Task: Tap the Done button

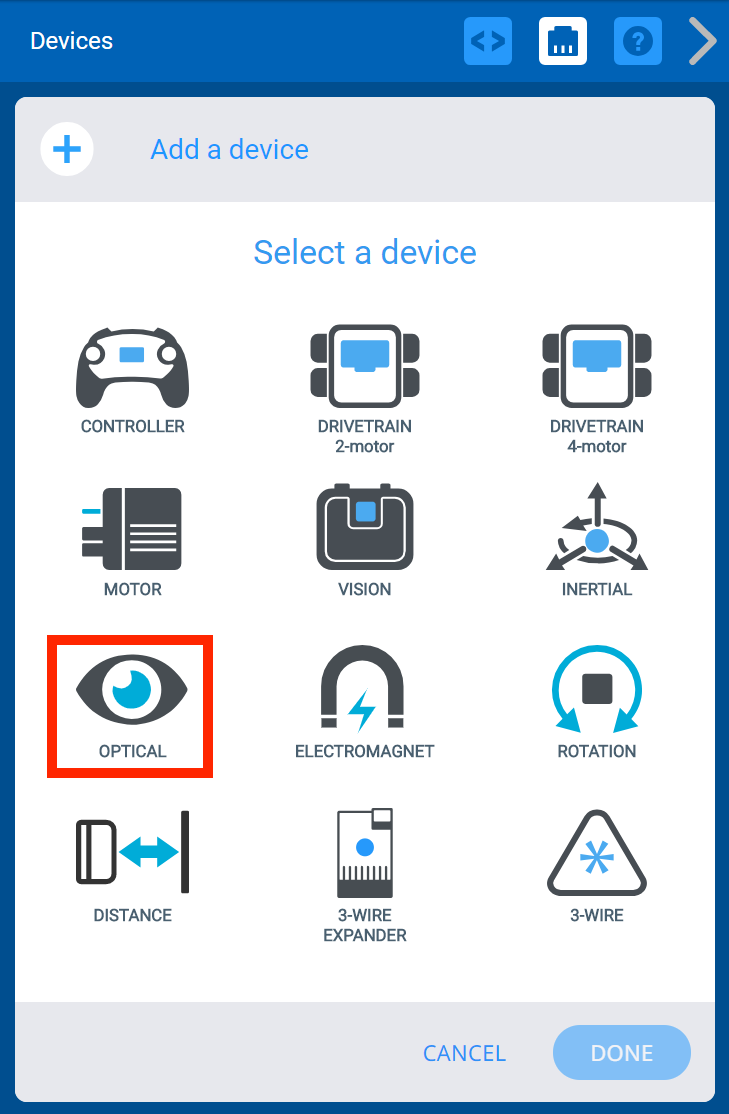Action: point(621,1053)
